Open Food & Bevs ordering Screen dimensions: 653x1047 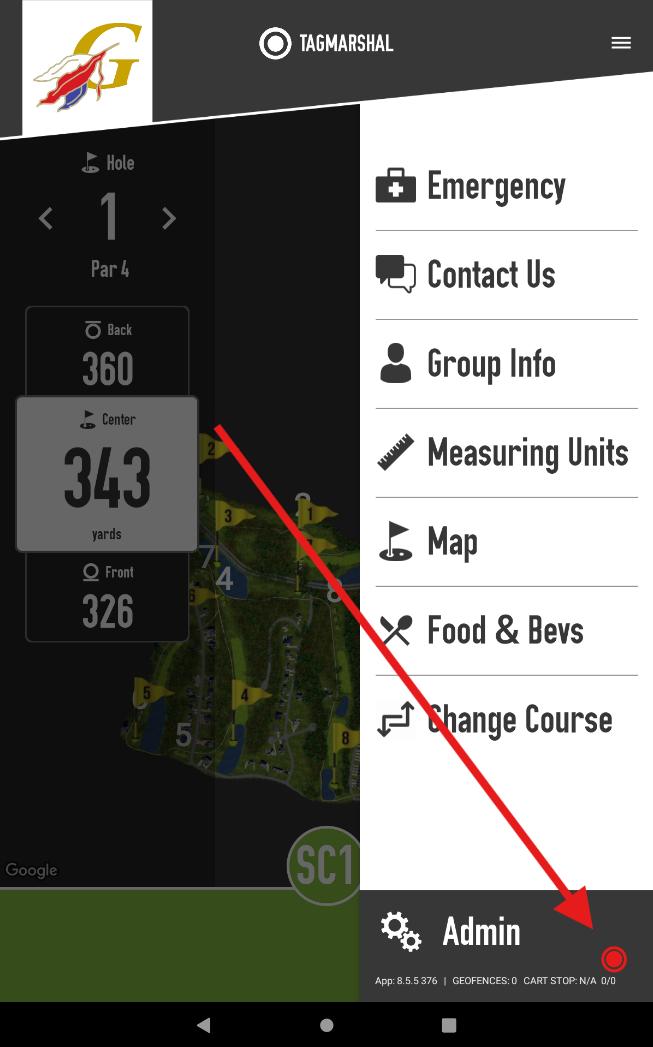coord(506,631)
